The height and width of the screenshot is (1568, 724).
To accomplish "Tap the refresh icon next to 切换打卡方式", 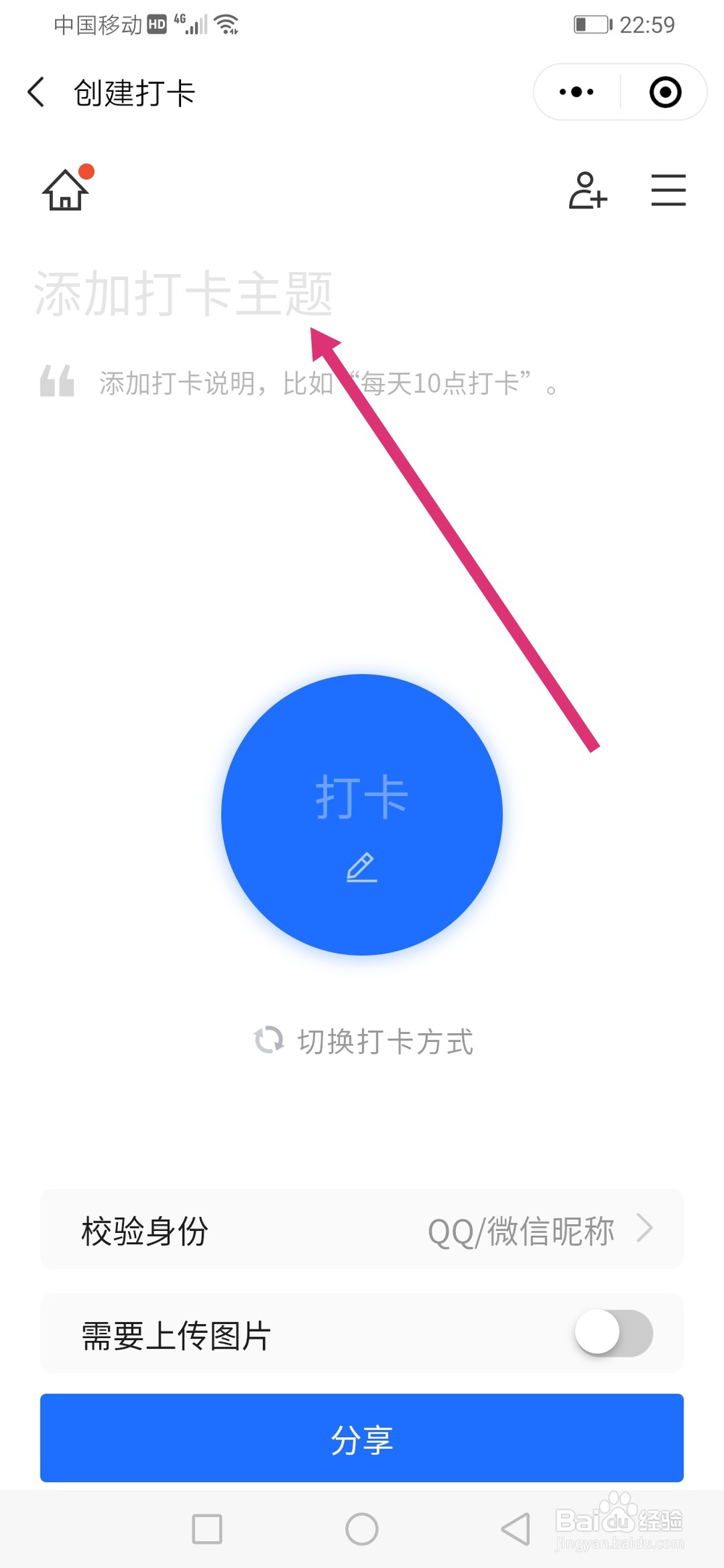I will pos(269,1041).
